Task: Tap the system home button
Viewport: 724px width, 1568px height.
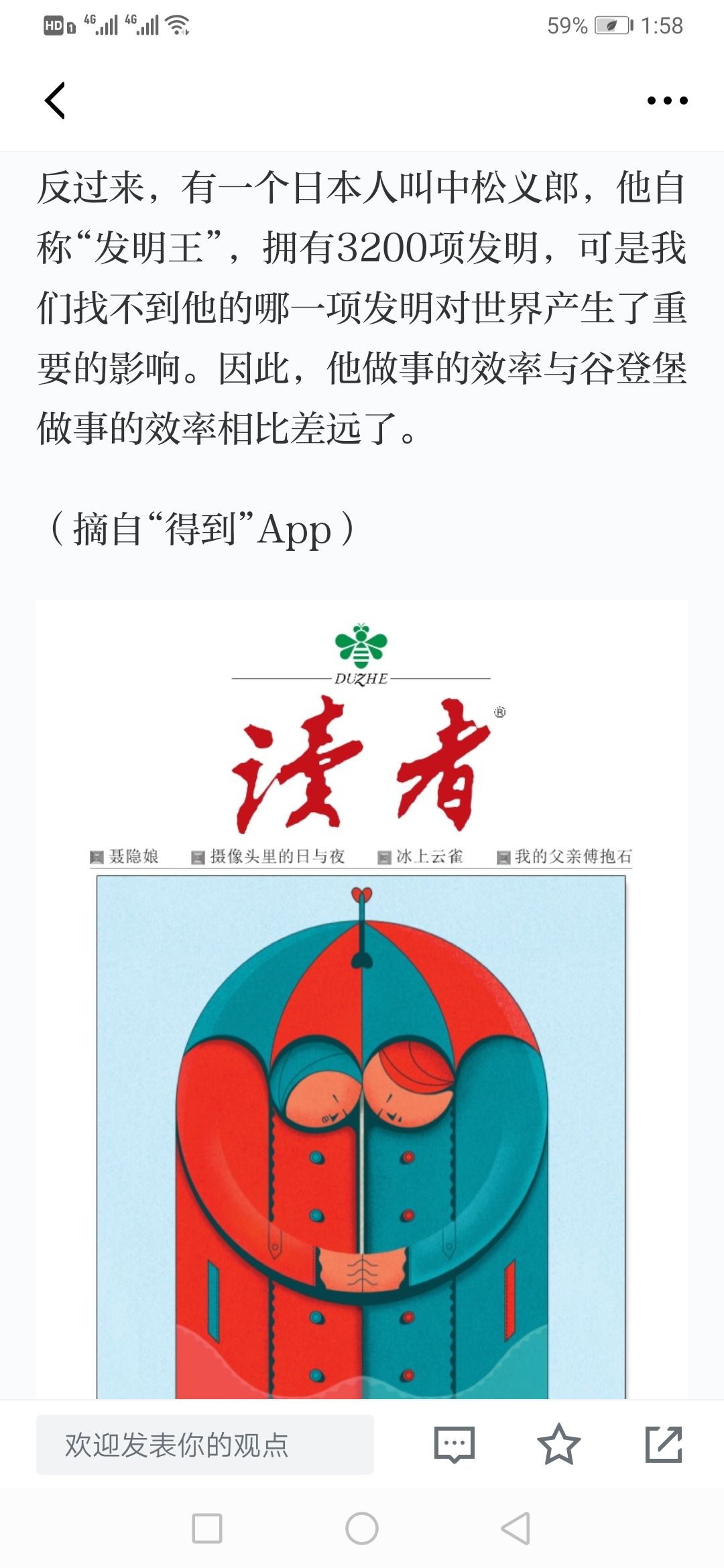Action: point(362,1529)
